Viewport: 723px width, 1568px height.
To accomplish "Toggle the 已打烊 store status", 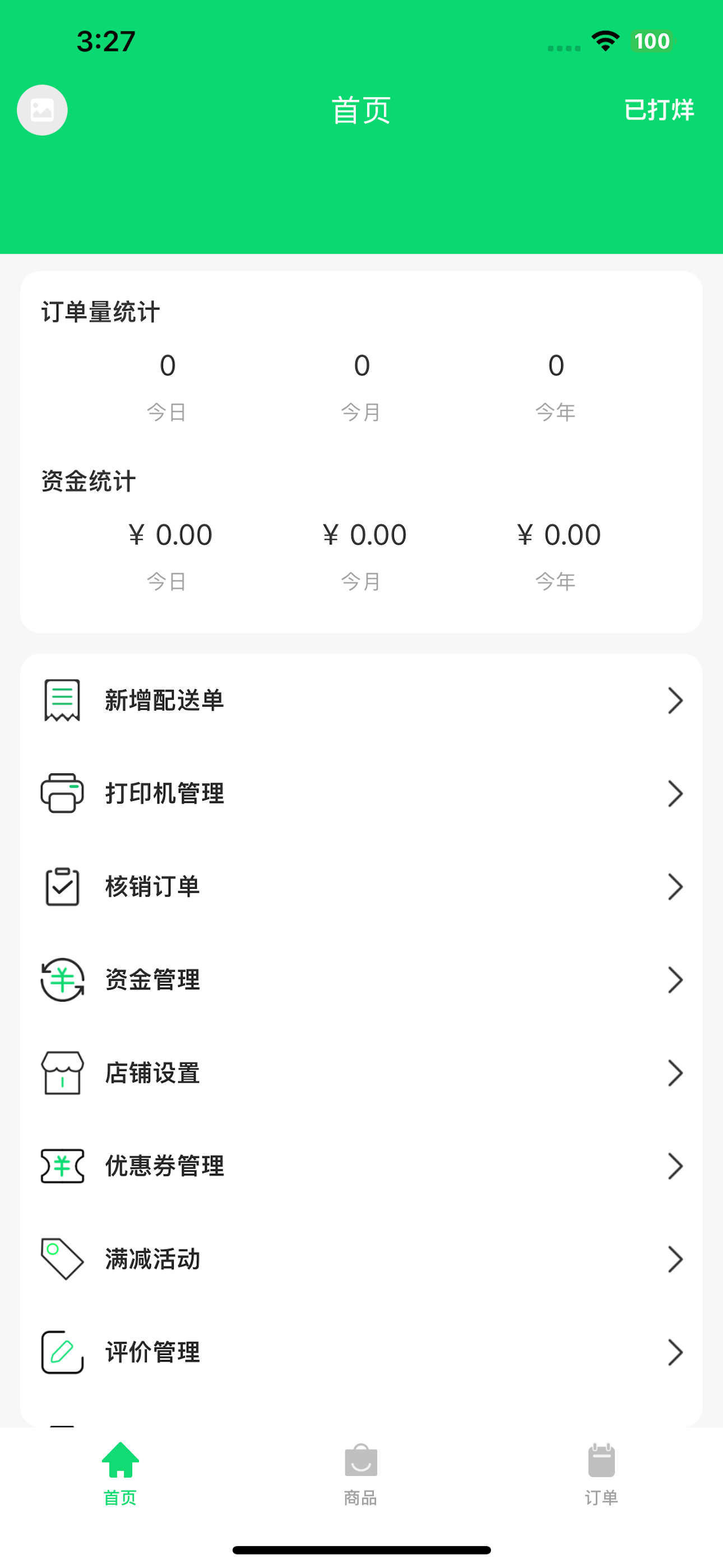I will pos(659,110).
